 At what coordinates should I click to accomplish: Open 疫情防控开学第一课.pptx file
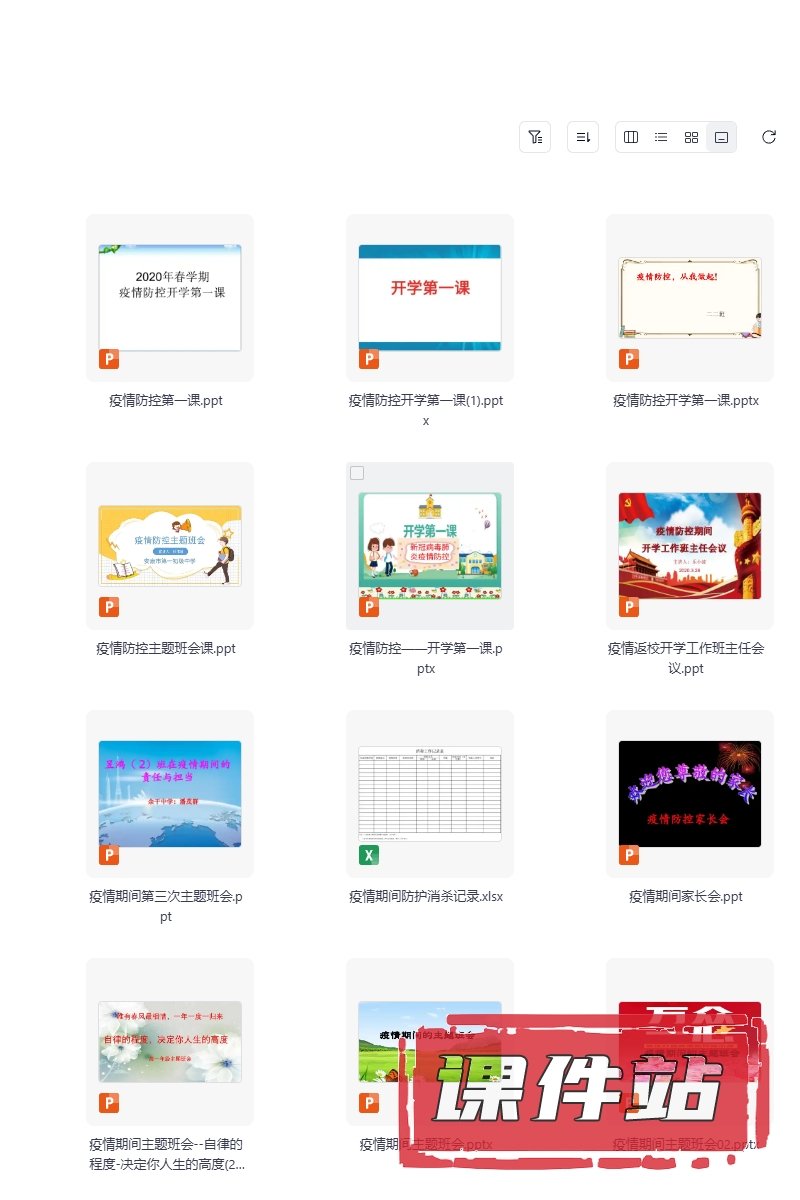690,298
